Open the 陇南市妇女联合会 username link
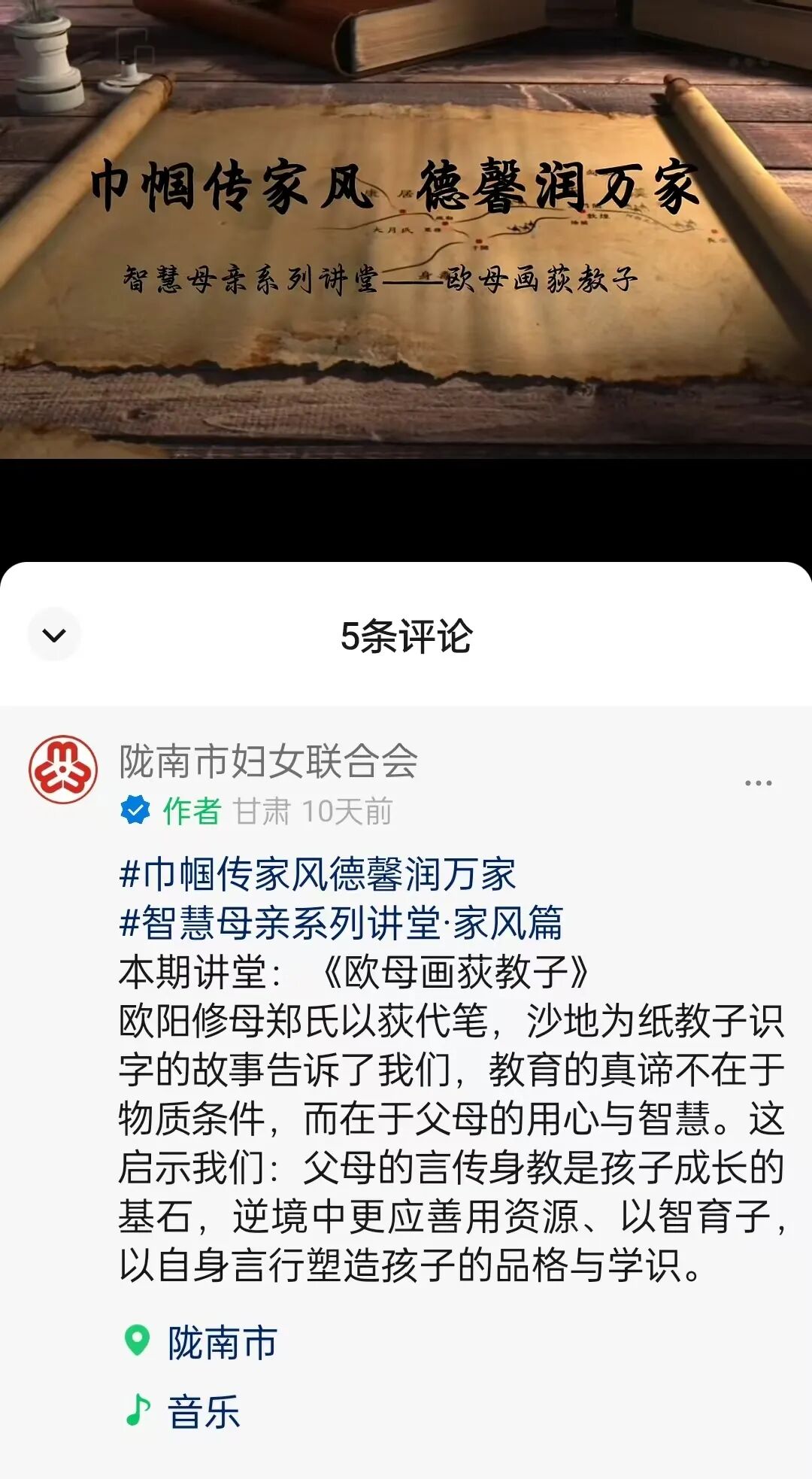The image size is (812, 1479). point(268,761)
